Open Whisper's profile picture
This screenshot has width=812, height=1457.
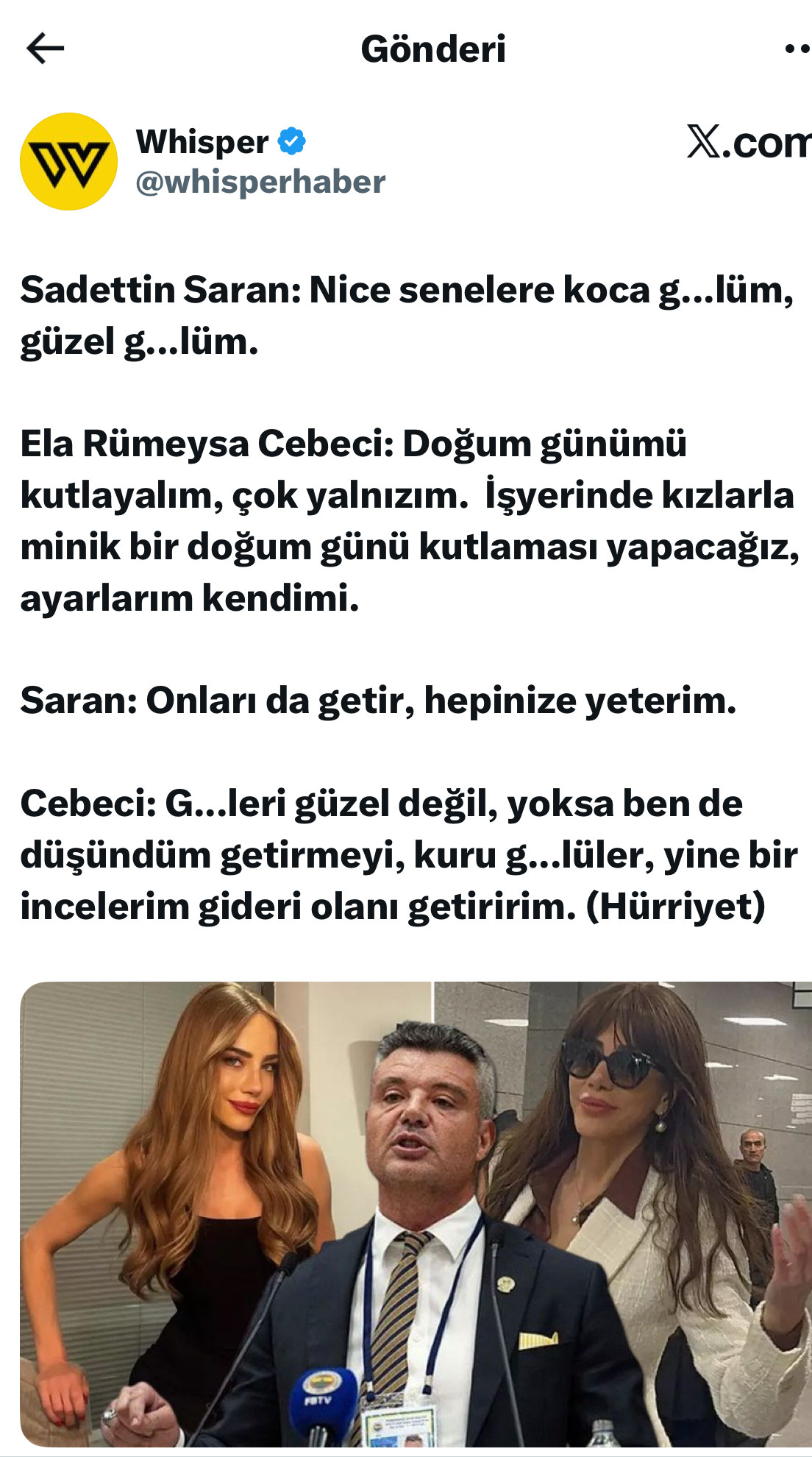[68, 162]
